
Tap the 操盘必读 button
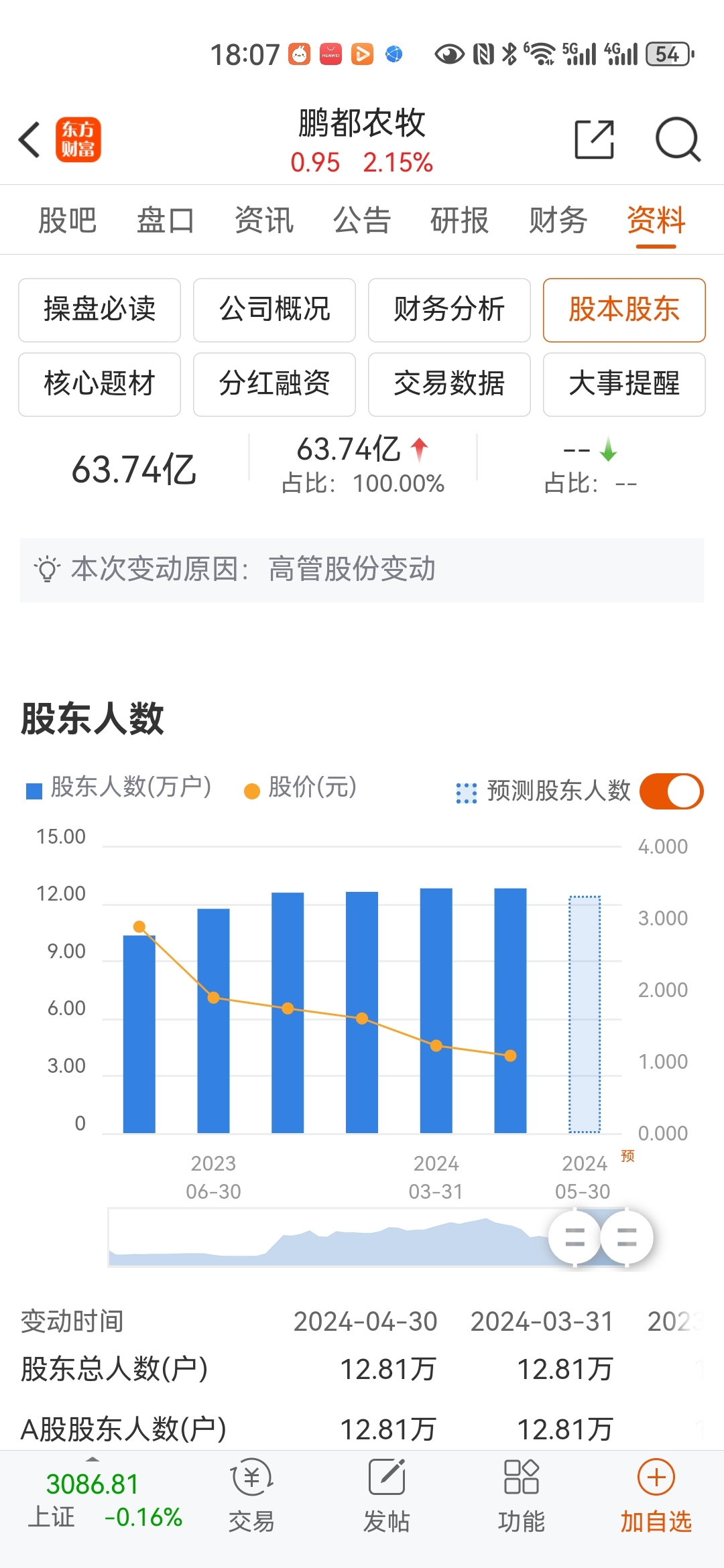(x=99, y=310)
